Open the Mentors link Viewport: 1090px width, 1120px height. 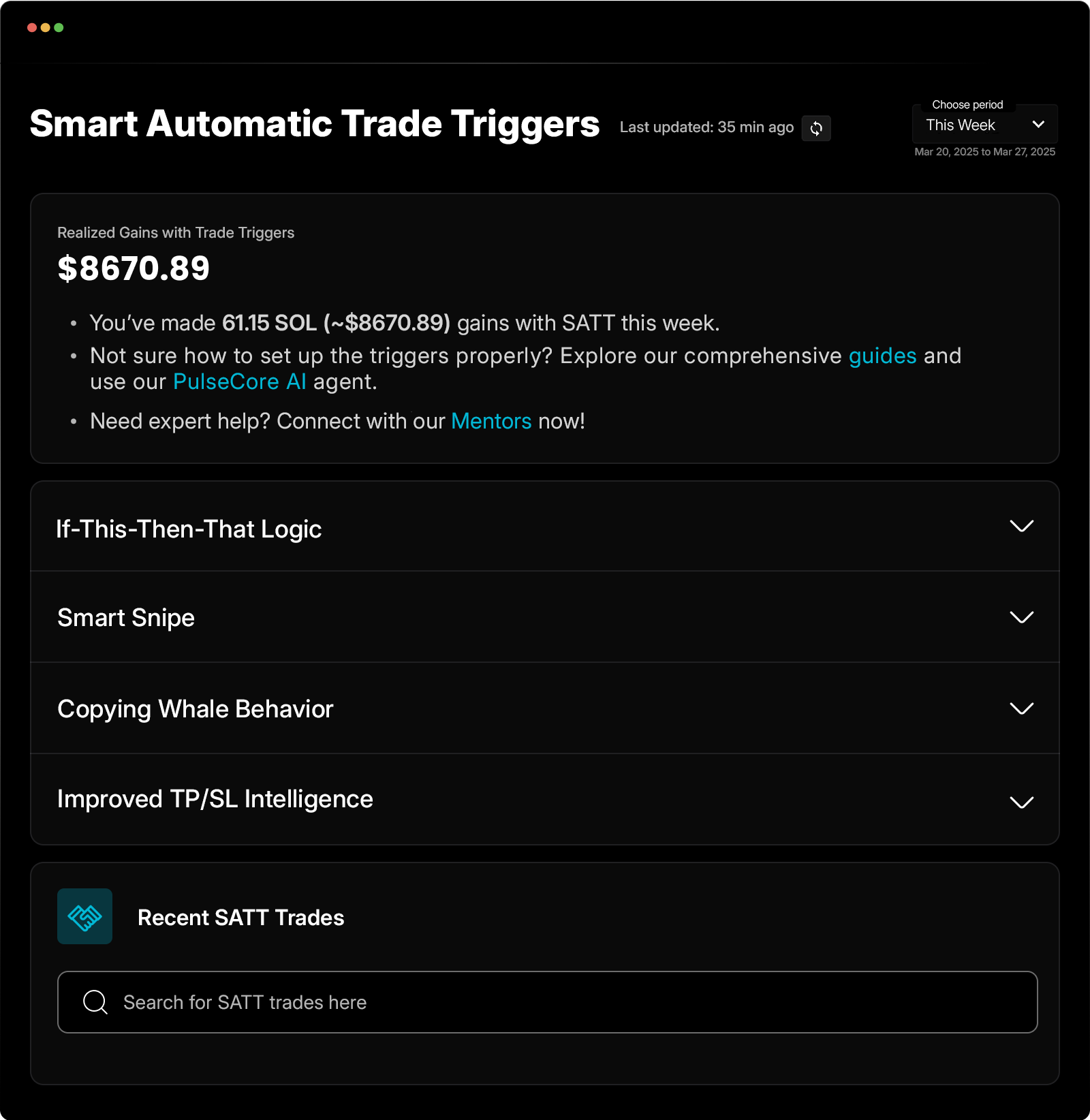[x=490, y=421]
